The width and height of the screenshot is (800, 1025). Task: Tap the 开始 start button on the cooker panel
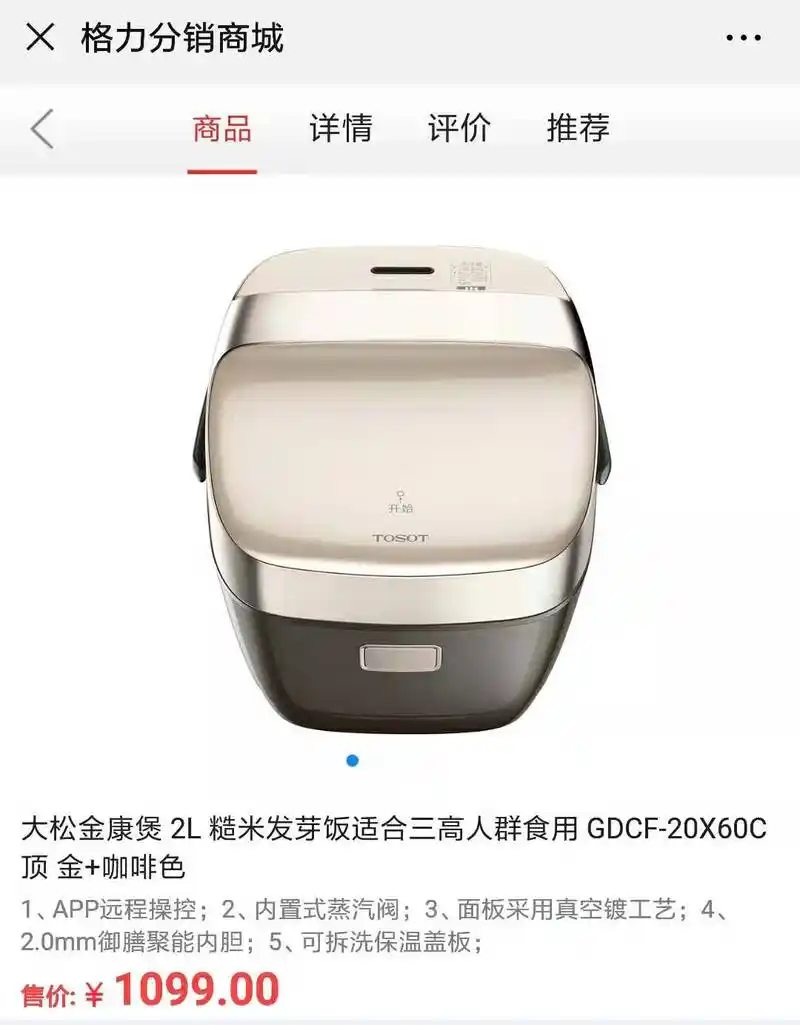click(x=402, y=505)
